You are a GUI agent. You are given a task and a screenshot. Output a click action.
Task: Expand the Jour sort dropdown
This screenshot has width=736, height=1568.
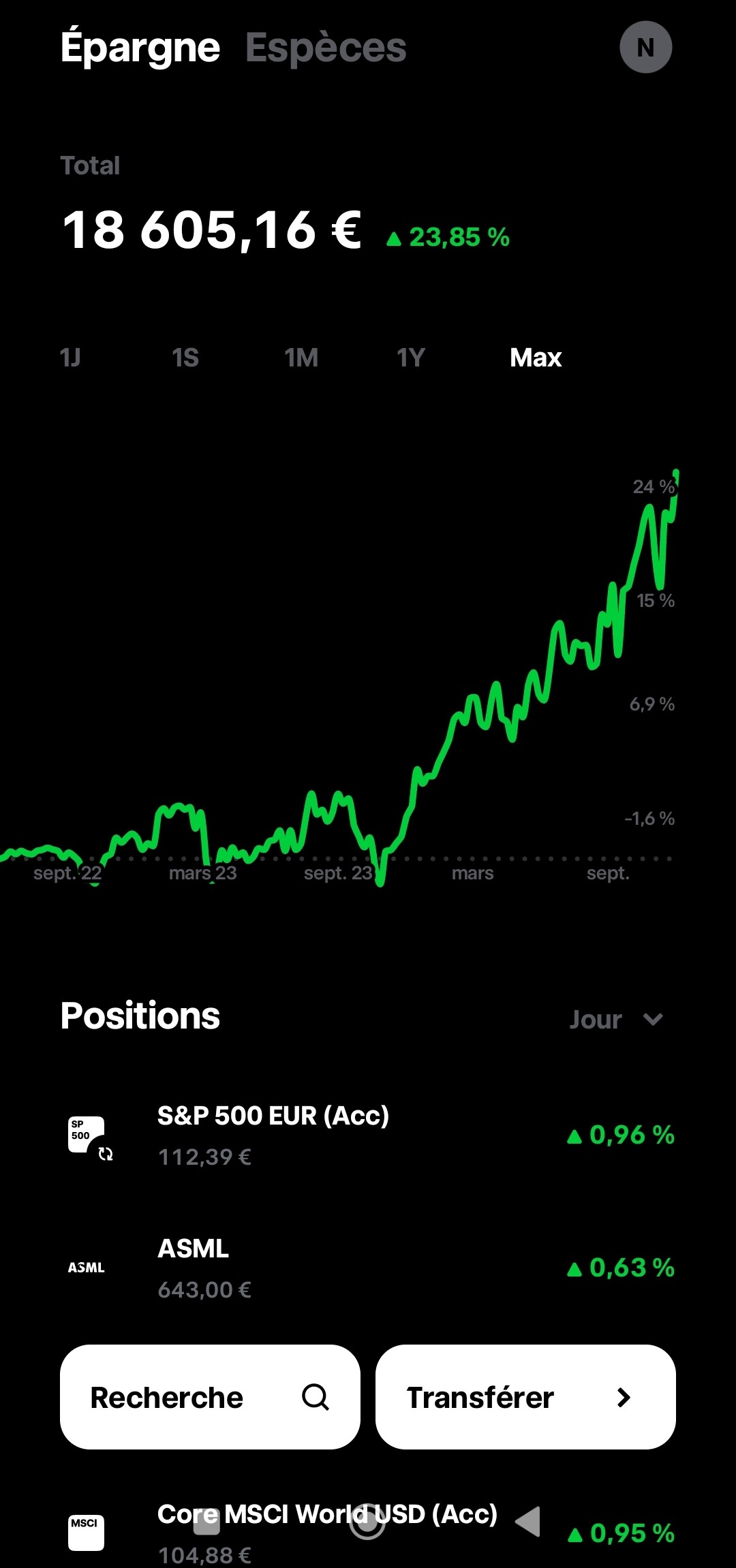tap(616, 1020)
